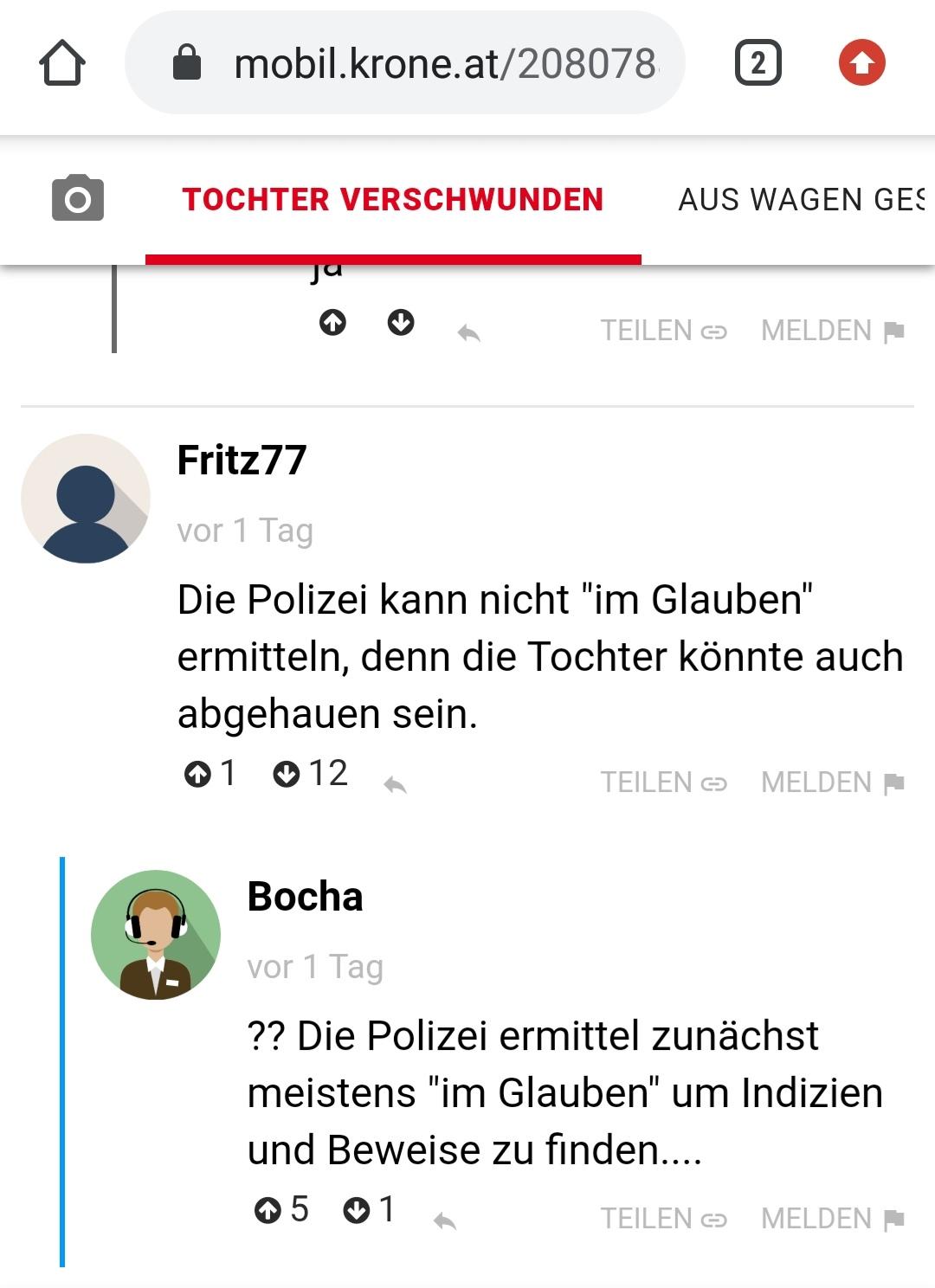Upvote the "ja" comment at top

coord(332,323)
